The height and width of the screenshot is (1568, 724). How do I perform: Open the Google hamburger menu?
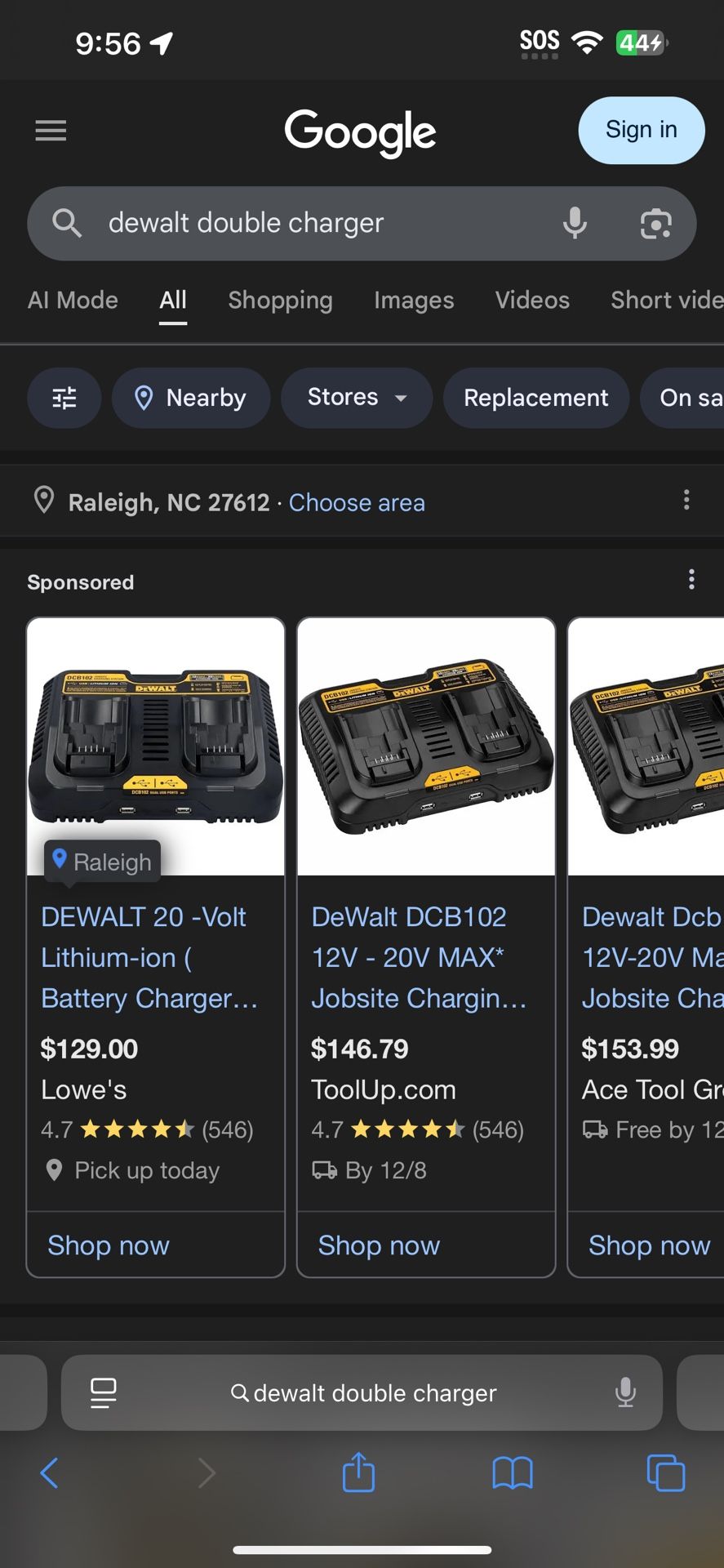tap(51, 131)
